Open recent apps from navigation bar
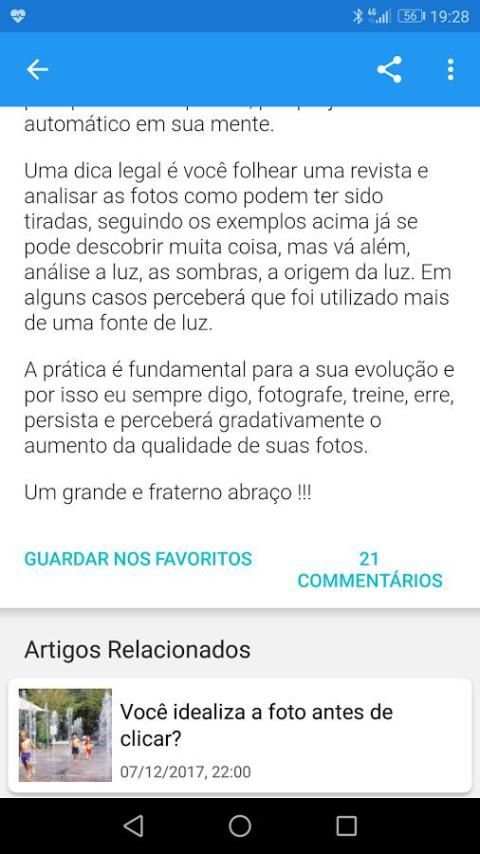The height and width of the screenshot is (854, 480). tap(346, 826)
